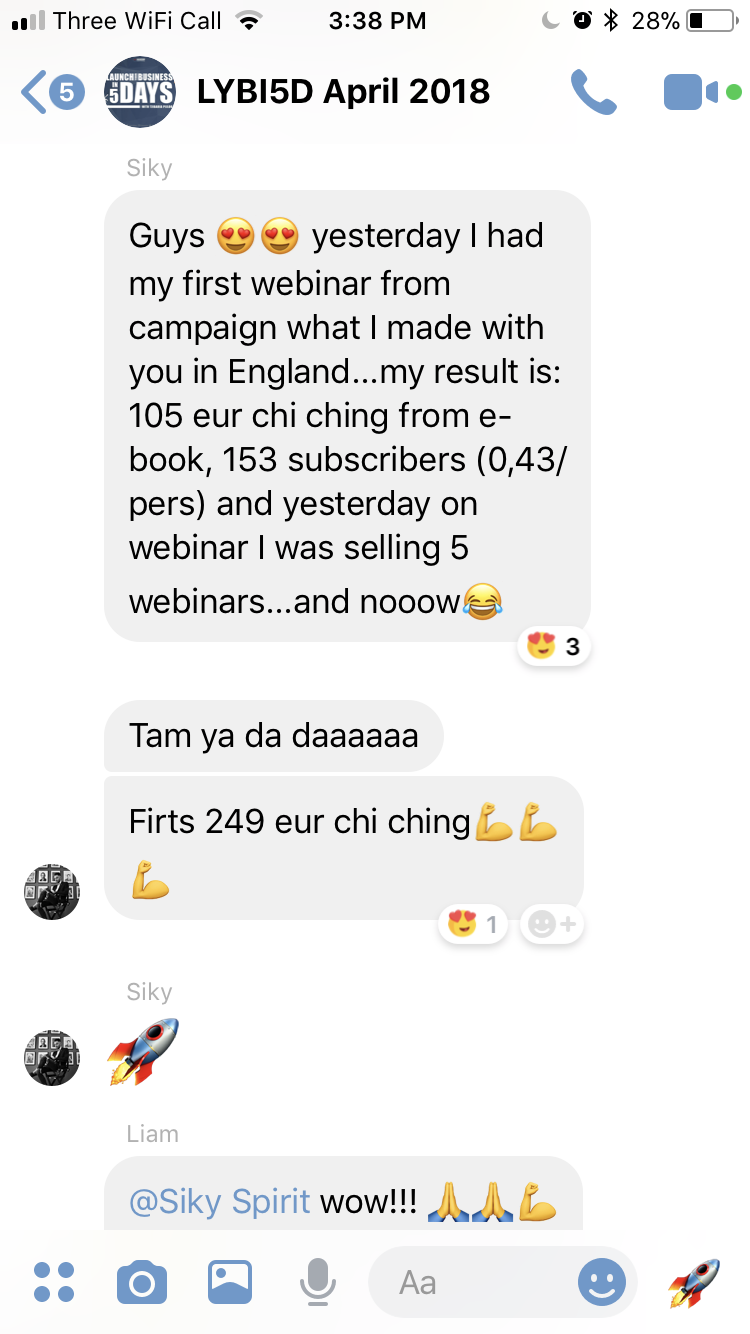View the 3 reactions on webinar message
Viewport: 750px width, 1334px height.
554,647
